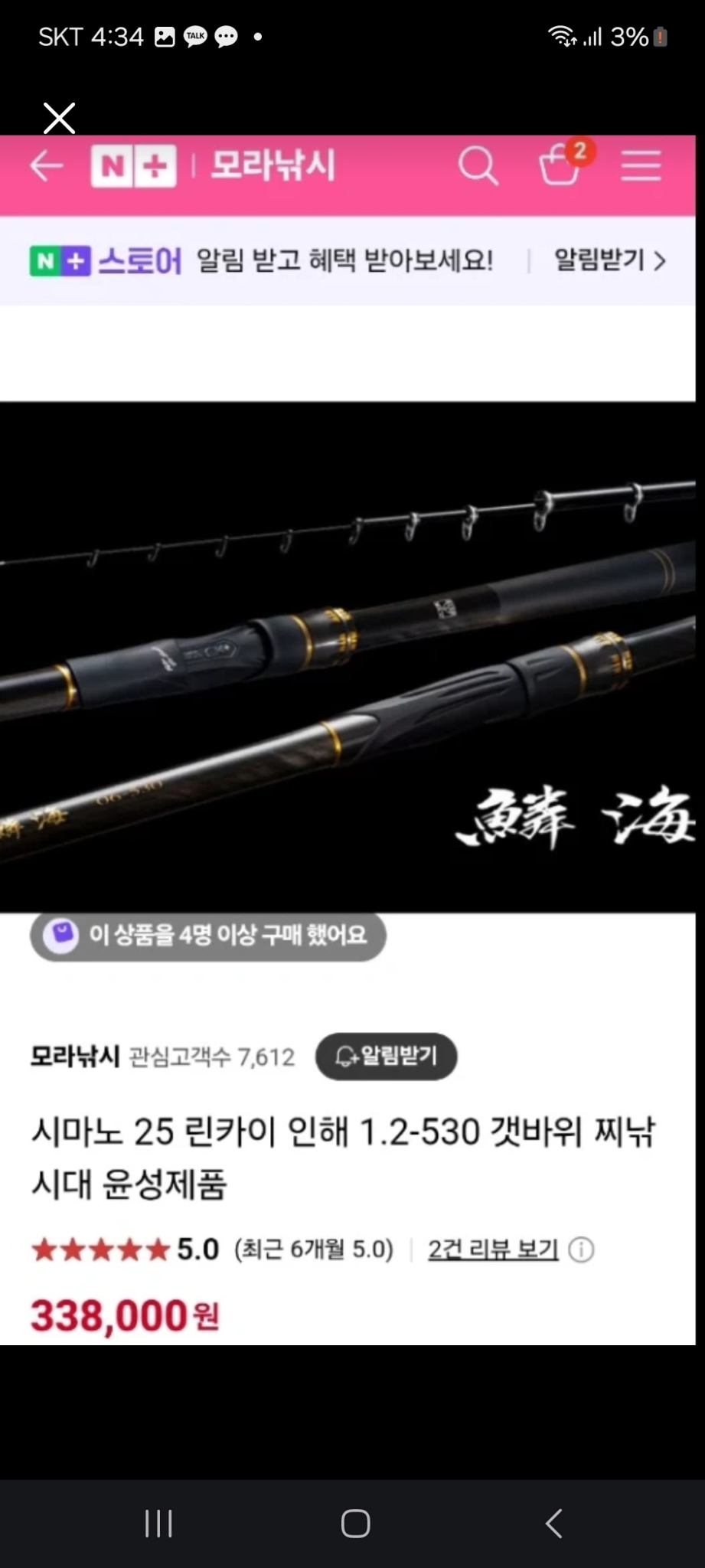This screenshot has width=705, height=1568.
Task: Enable store notifications via 알림받기 bell button
Action: 386,1057
